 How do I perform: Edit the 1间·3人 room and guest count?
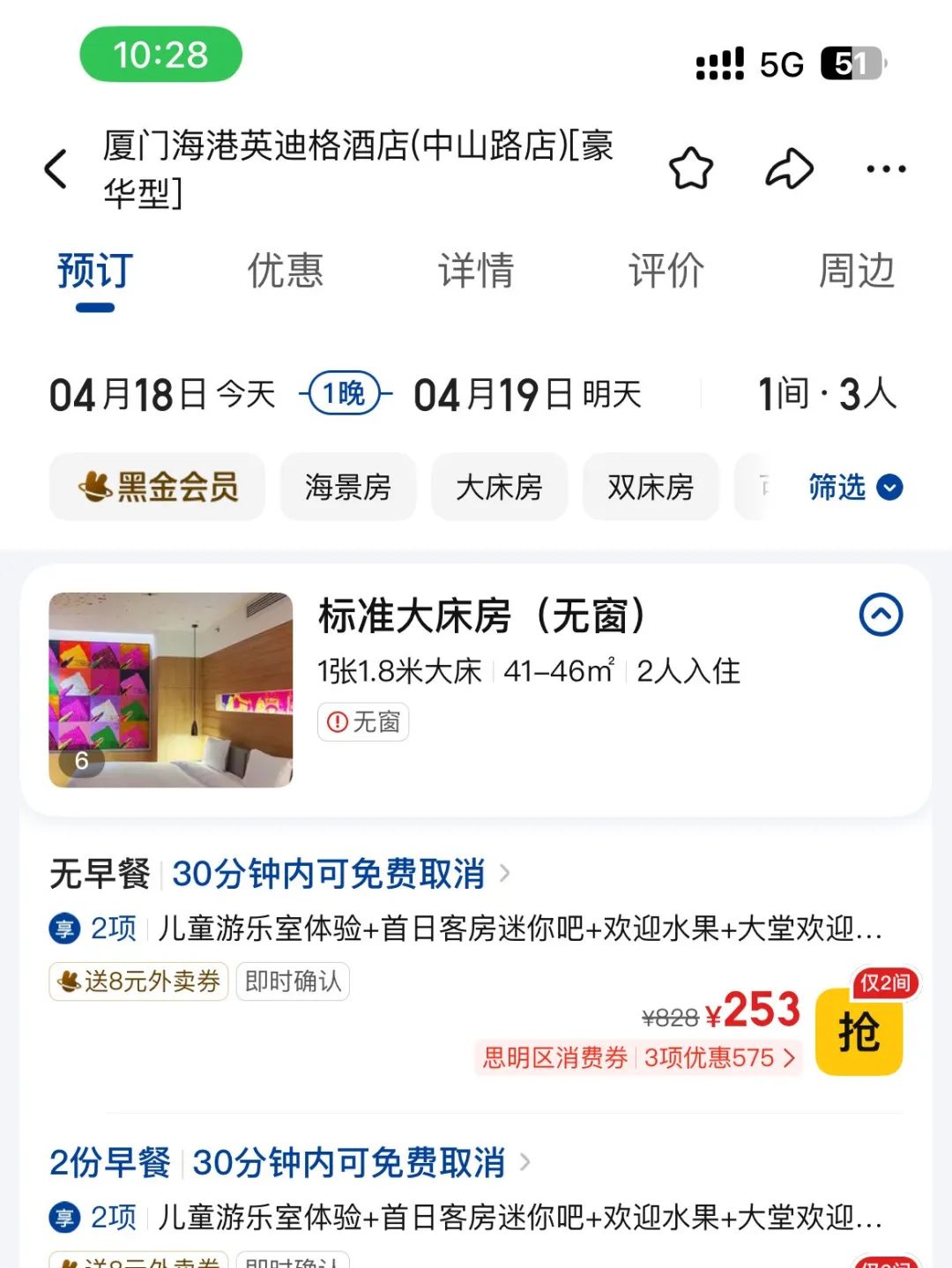coord(826,394)
